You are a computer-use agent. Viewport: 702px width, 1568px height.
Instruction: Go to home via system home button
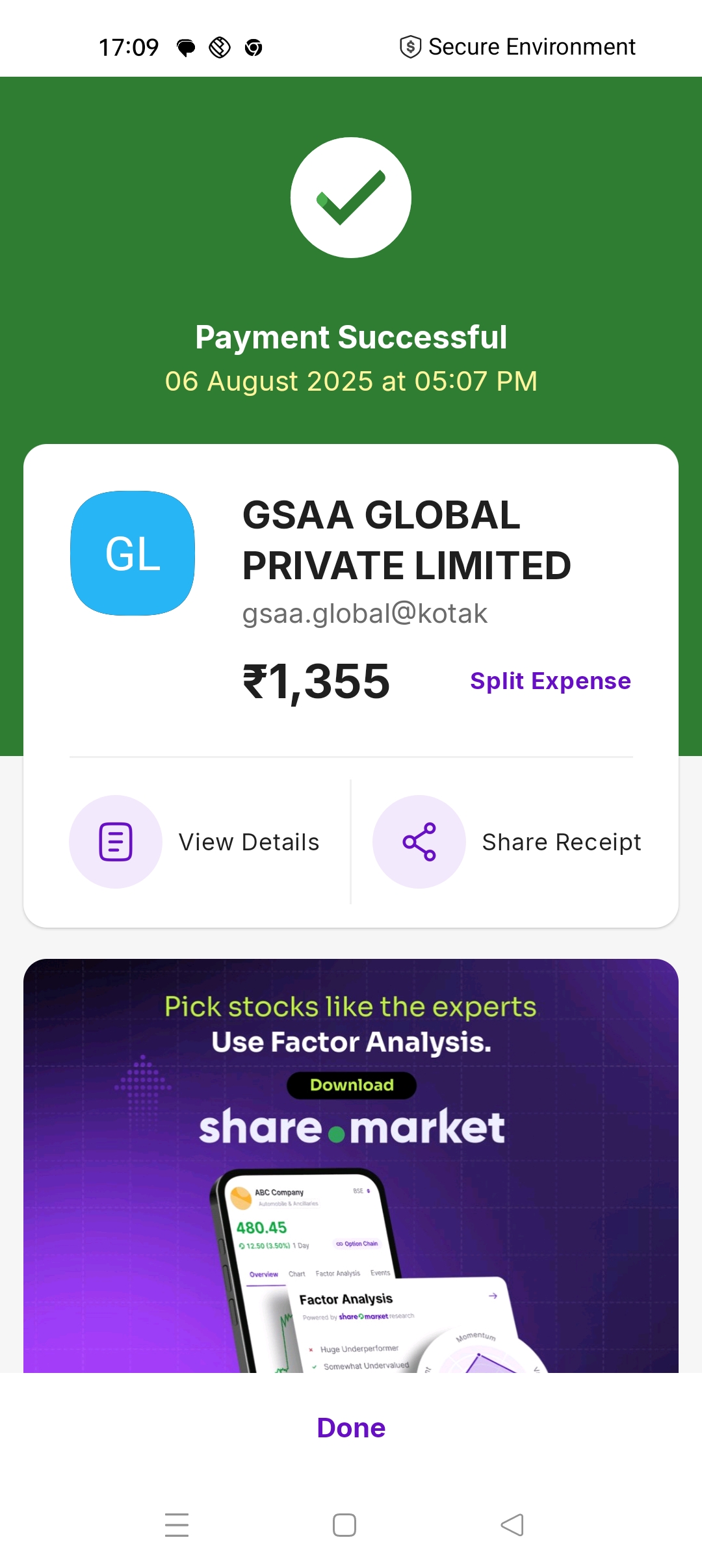[344, 1525]
